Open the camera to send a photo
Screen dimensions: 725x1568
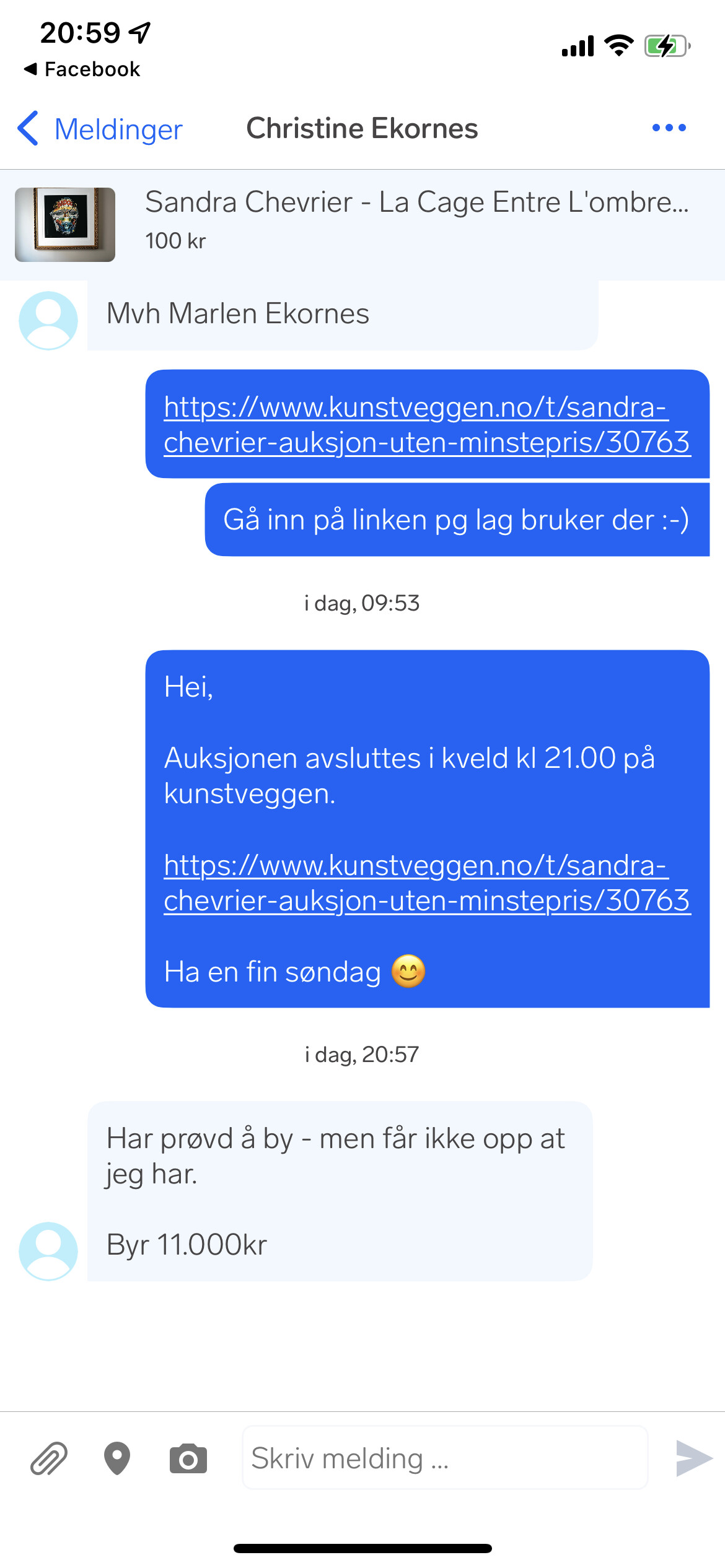[x=188, y=1458]
